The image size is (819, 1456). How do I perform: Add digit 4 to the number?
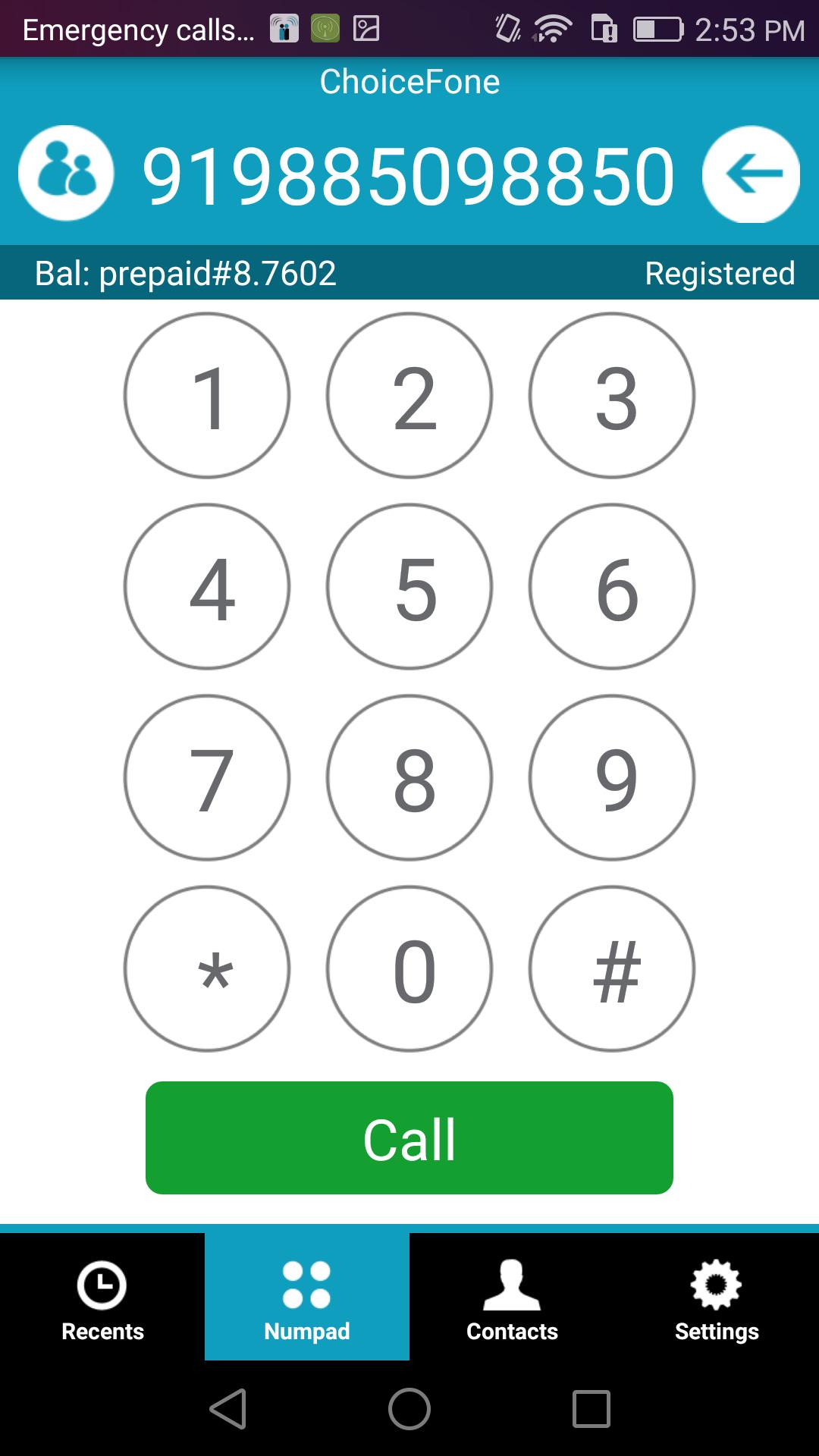207,587
